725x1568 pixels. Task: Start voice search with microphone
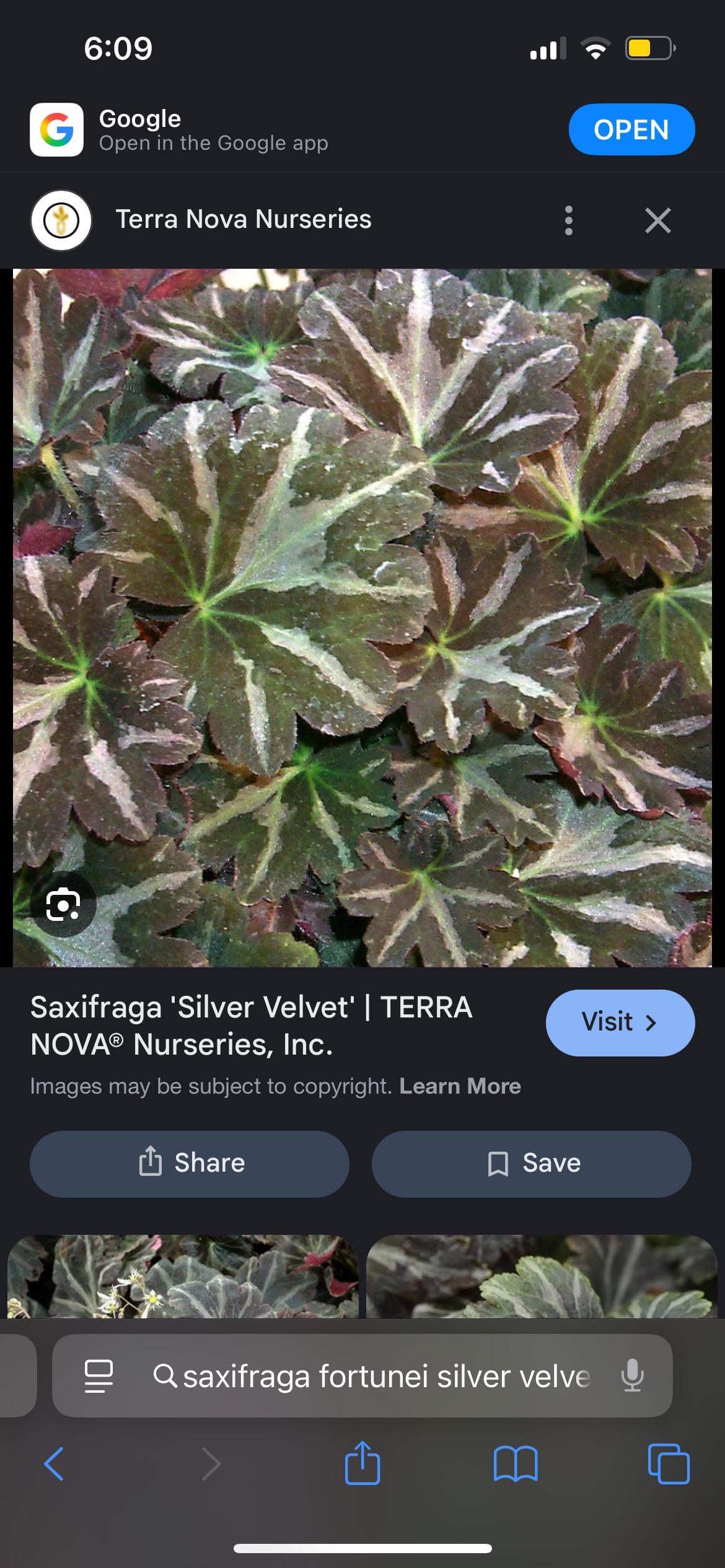click(x=632, y=1375)
